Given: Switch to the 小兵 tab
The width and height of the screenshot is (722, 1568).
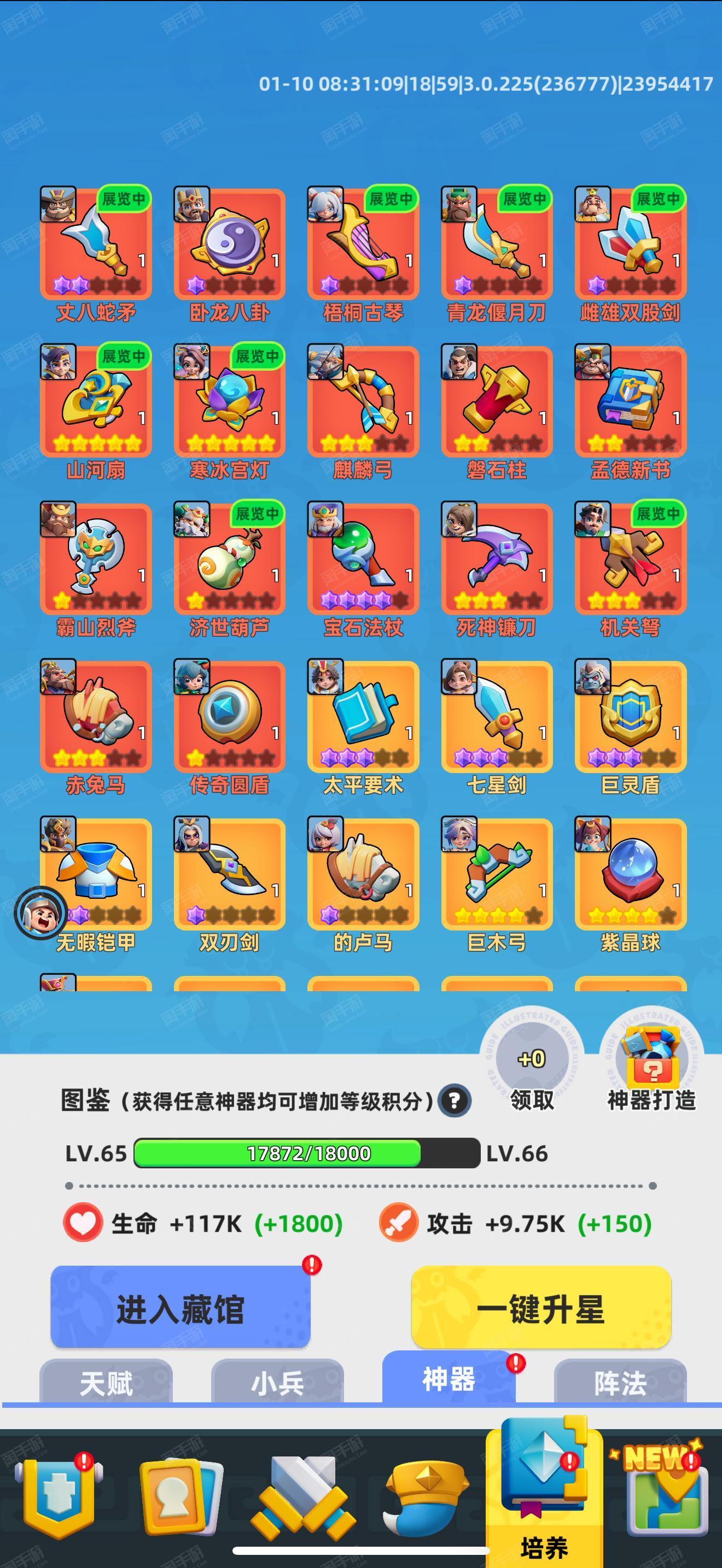Looking at the screenshot, I should pos(278,1383).
